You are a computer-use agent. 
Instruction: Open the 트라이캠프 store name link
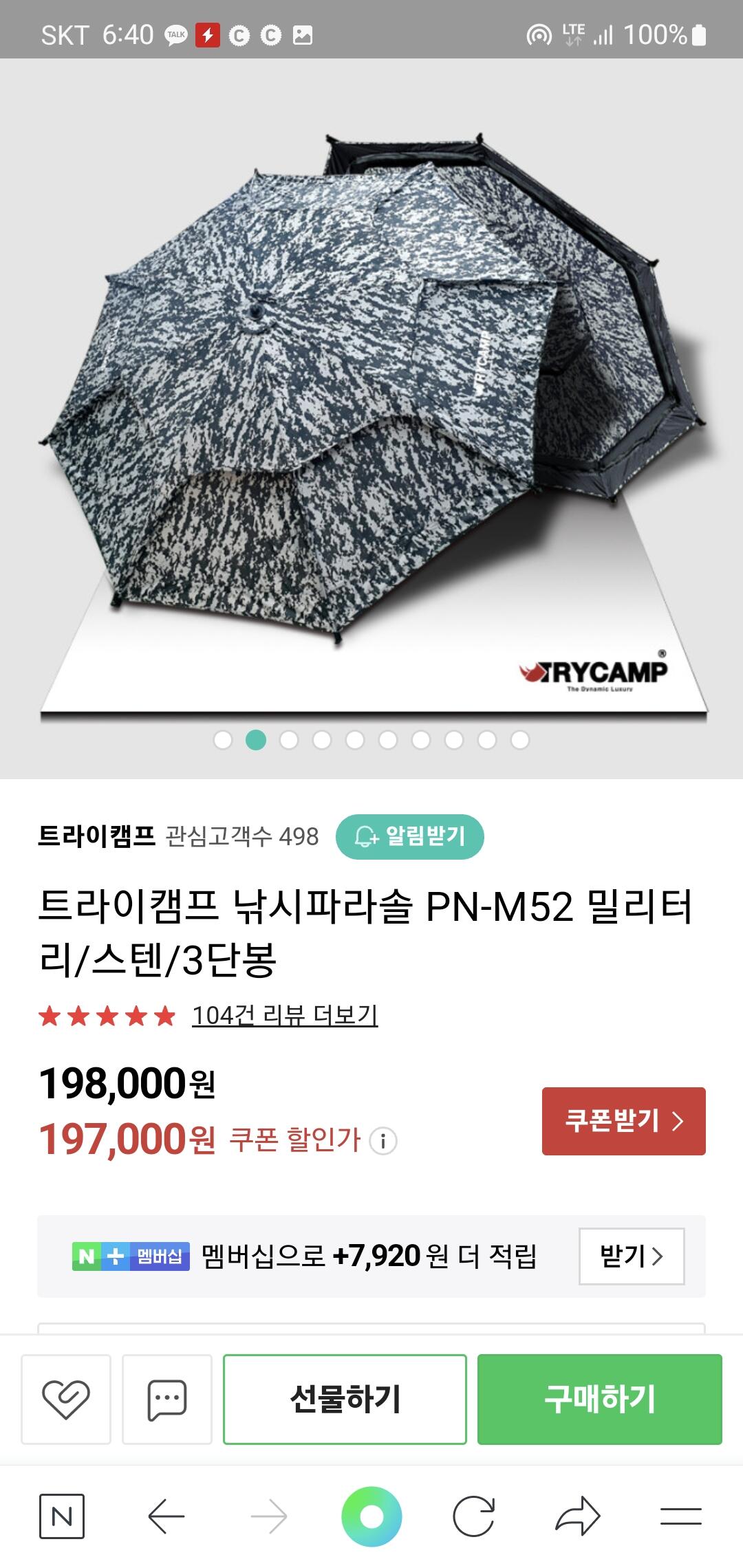(96, 836)
